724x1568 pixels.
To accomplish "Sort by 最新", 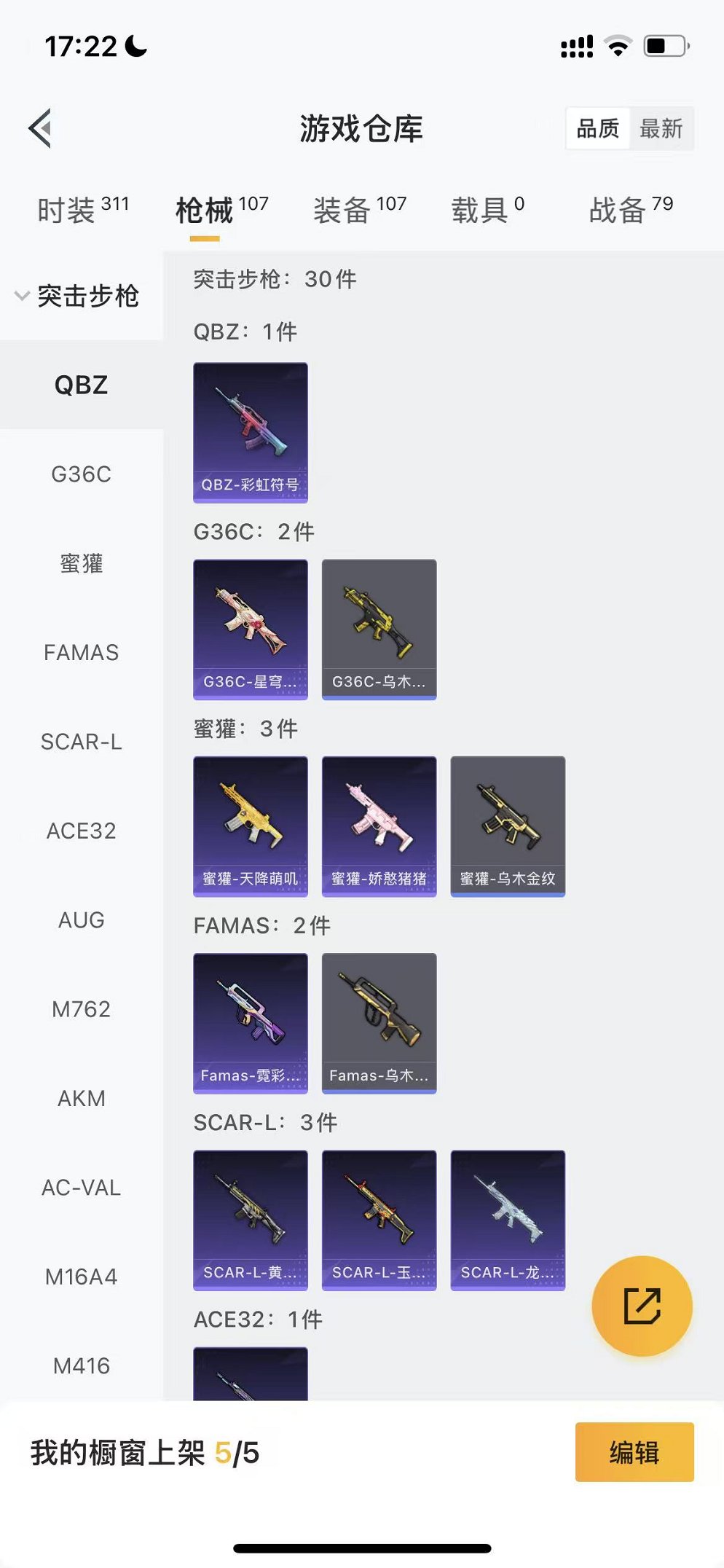I will coord(661,129).
